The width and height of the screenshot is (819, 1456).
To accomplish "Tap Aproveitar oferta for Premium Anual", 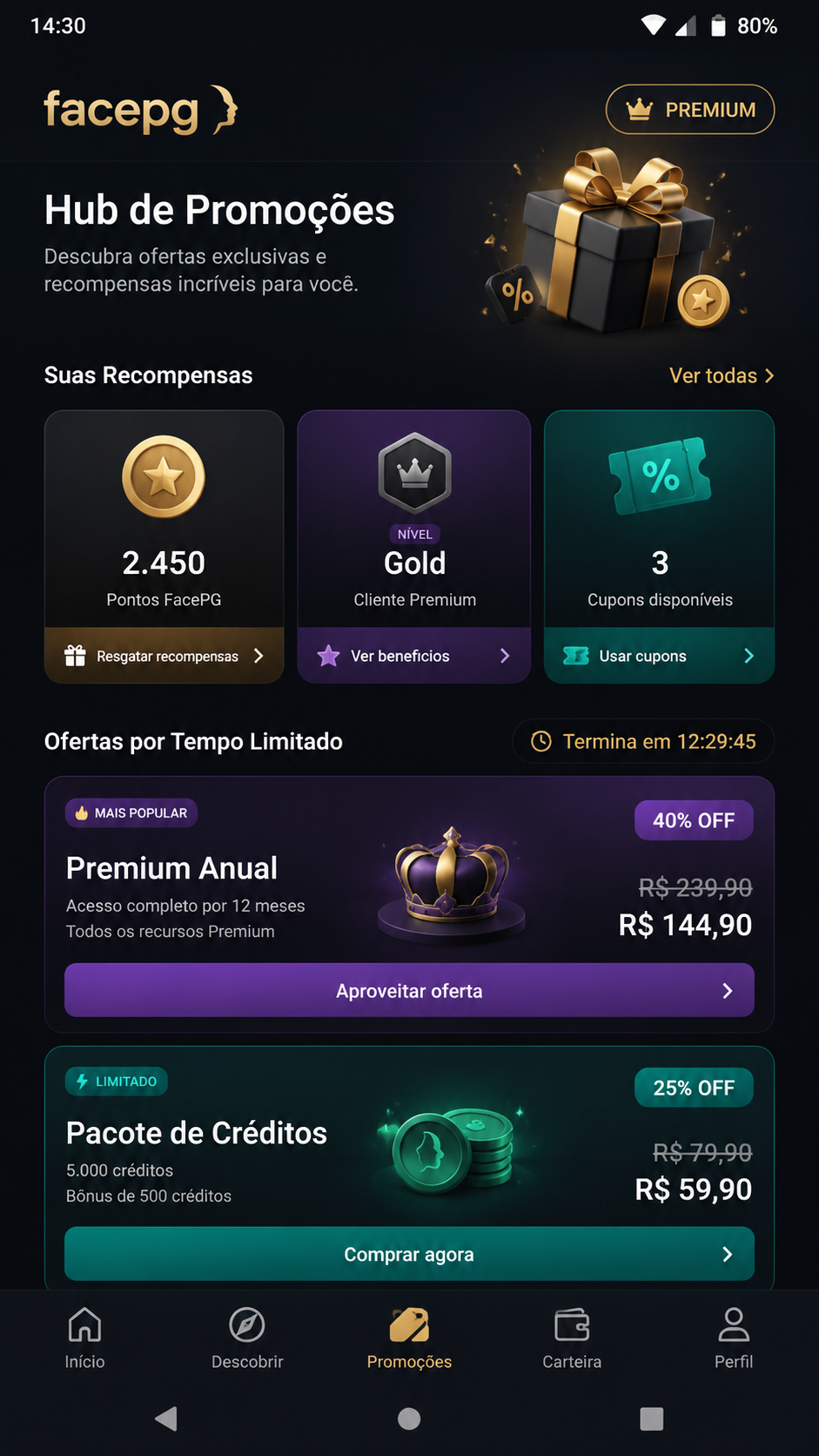I will click(409, 990).
